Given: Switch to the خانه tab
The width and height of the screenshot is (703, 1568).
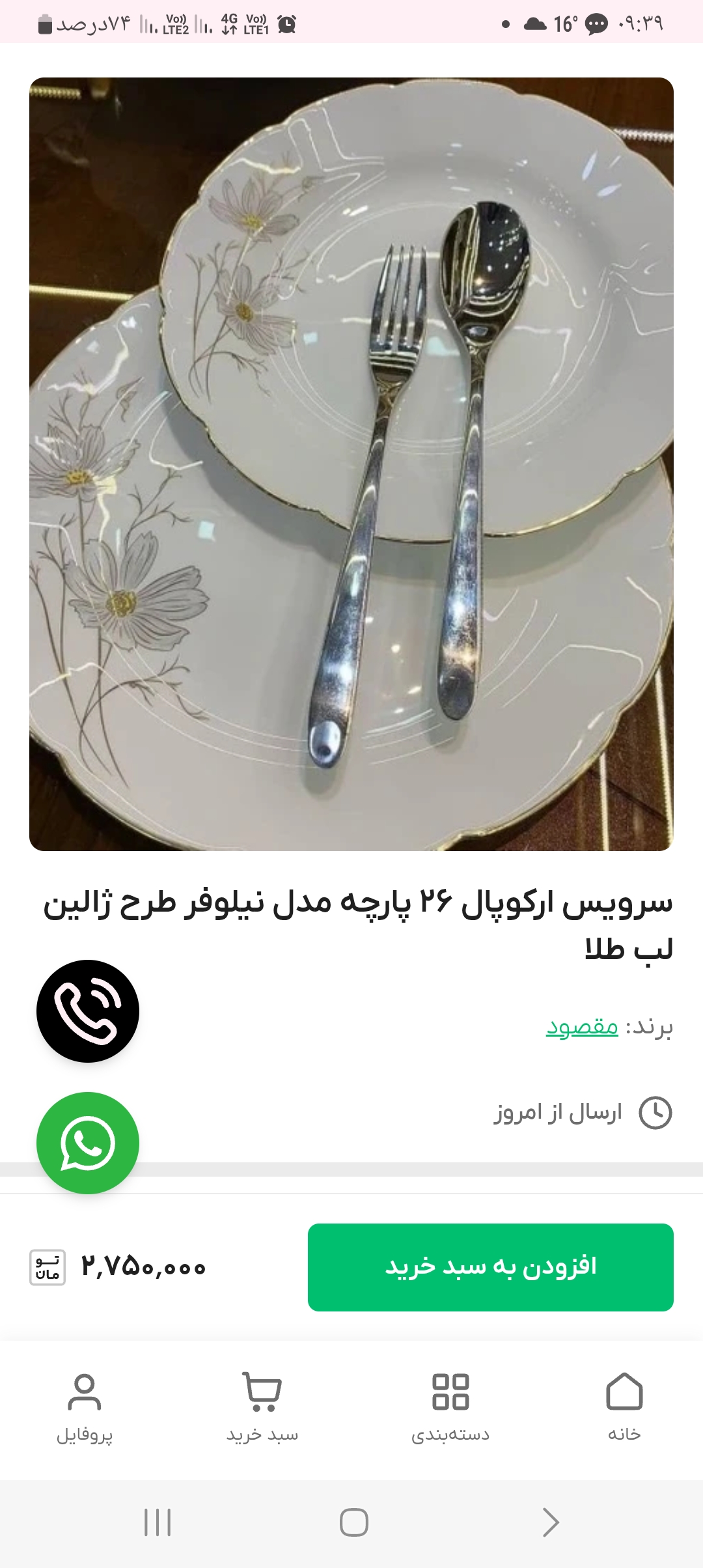Looking at the screenshot, I should 624,1407.
